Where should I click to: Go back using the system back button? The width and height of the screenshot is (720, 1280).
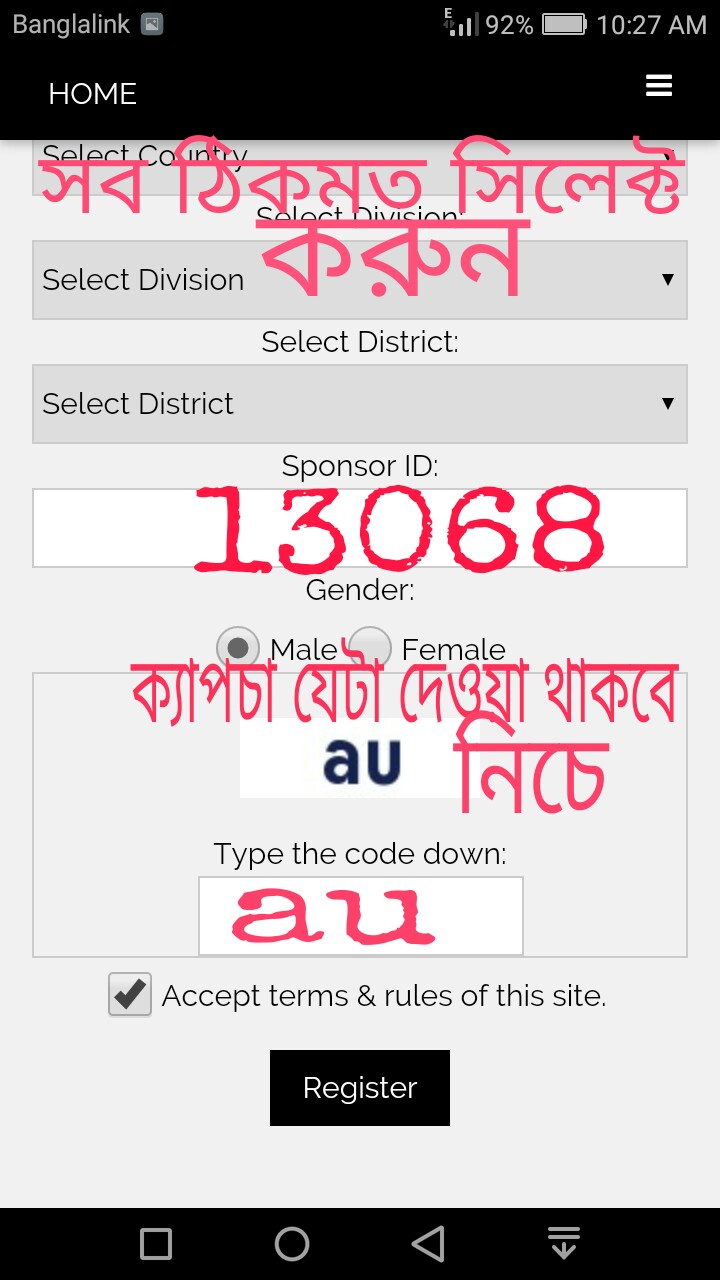point(428,1244)
